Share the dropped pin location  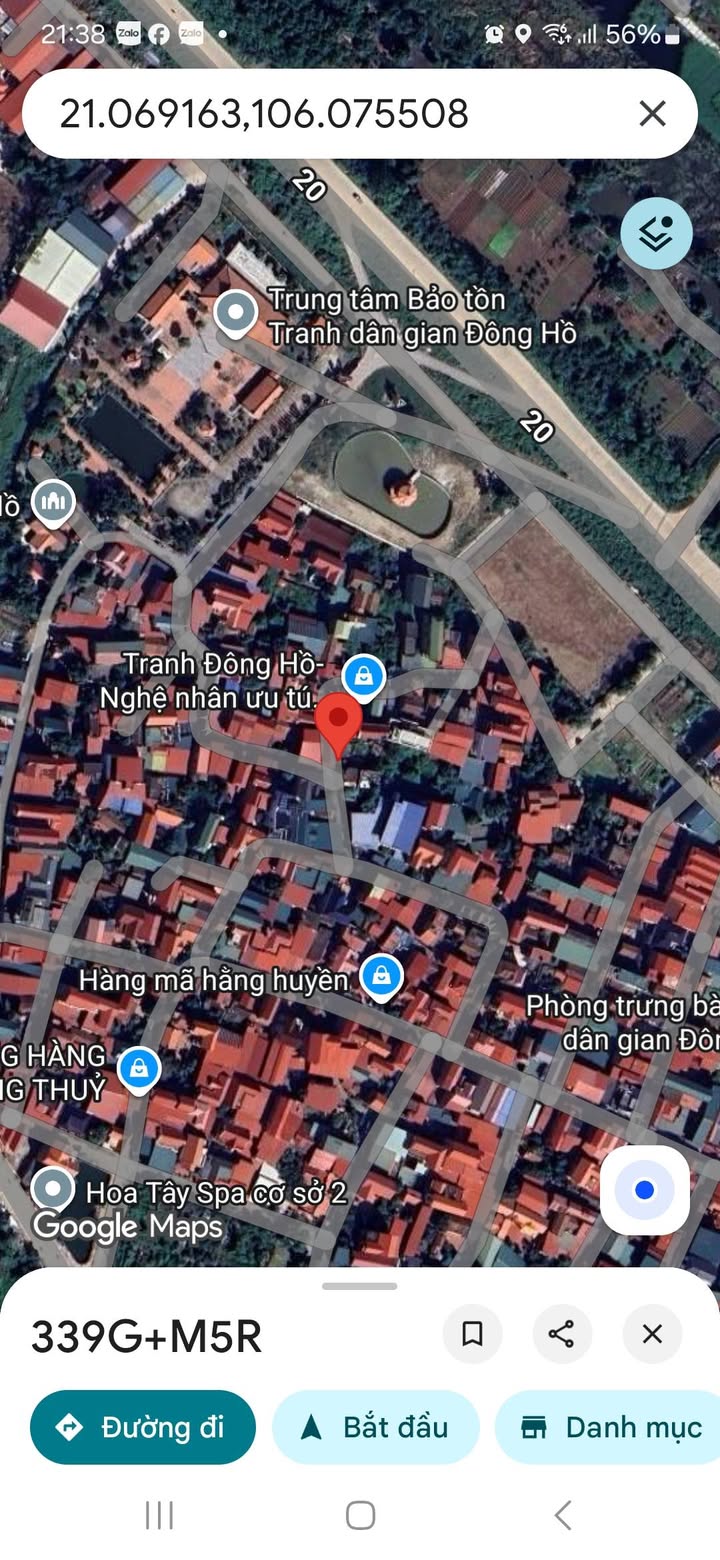[562, 1334]
